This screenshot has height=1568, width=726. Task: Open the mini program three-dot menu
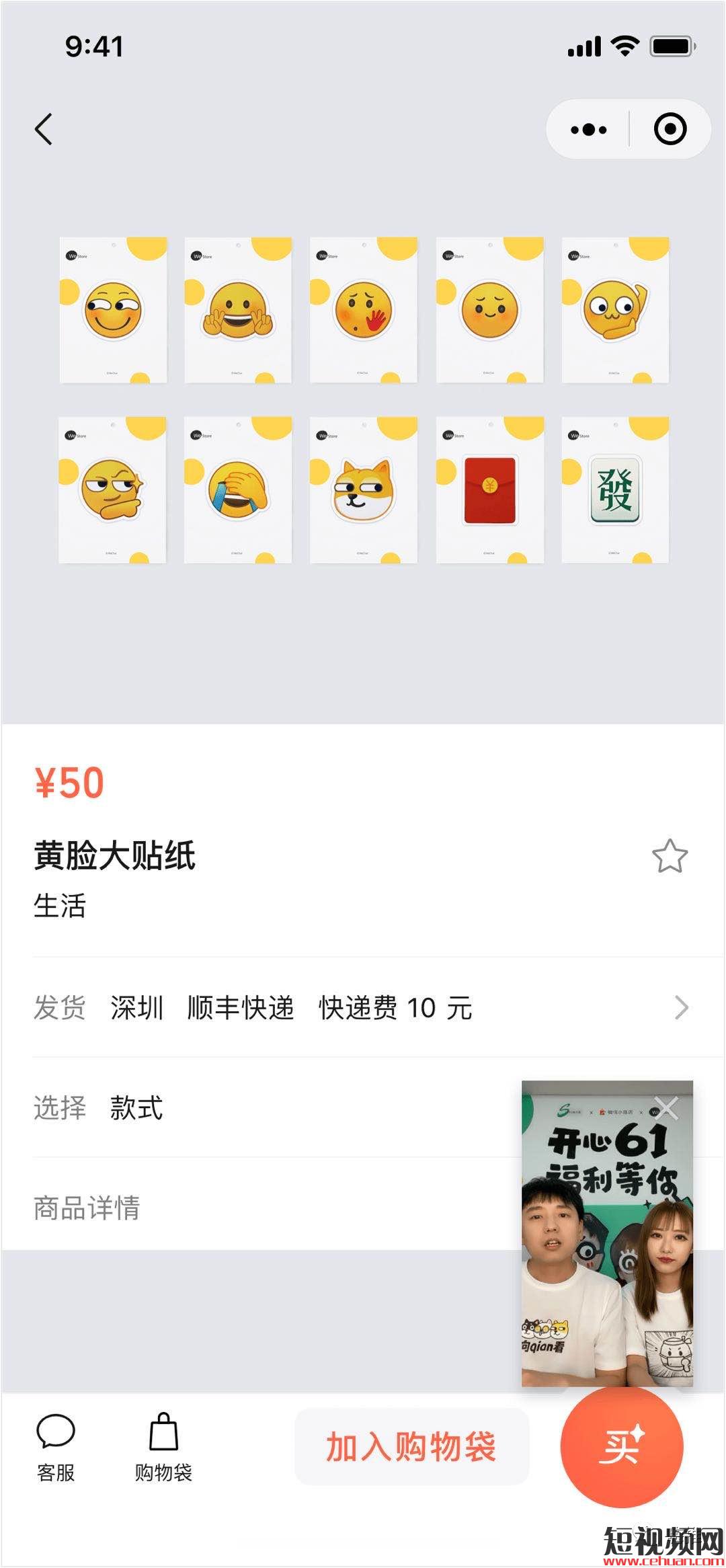click(588, 129)
